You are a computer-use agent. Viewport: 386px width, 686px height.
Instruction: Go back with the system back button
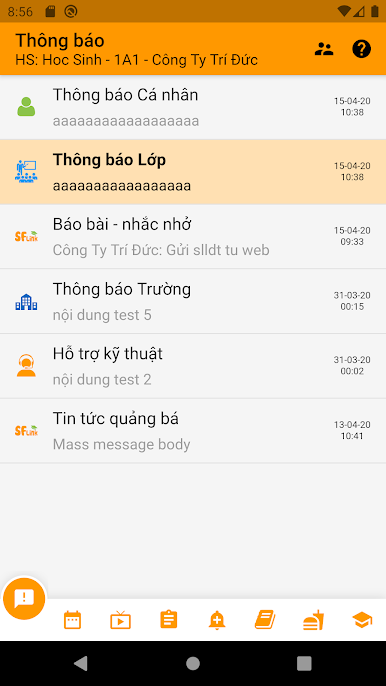click(81, 663)
